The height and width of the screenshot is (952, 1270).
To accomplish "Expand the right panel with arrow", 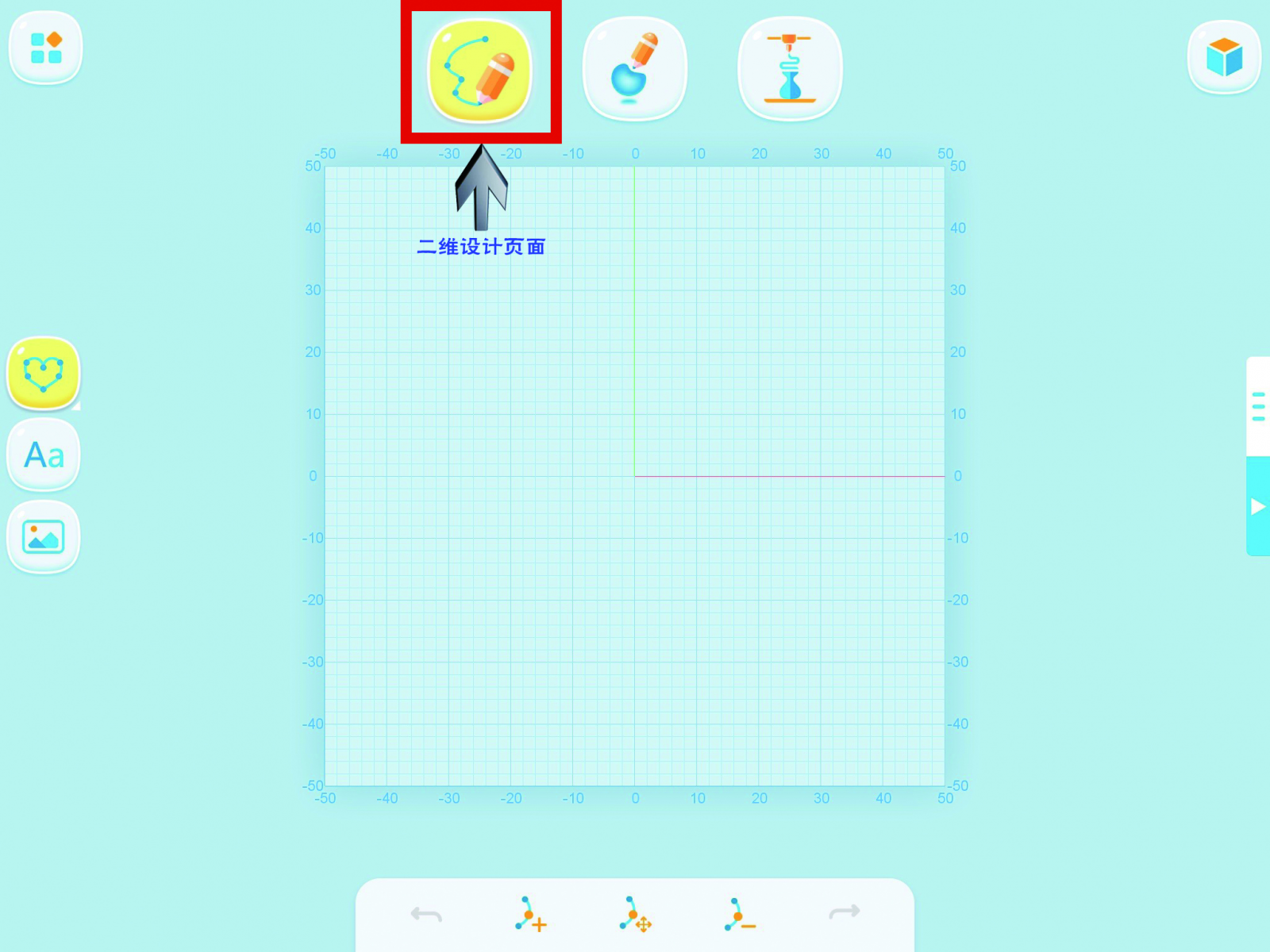I will click(1258, 506).
